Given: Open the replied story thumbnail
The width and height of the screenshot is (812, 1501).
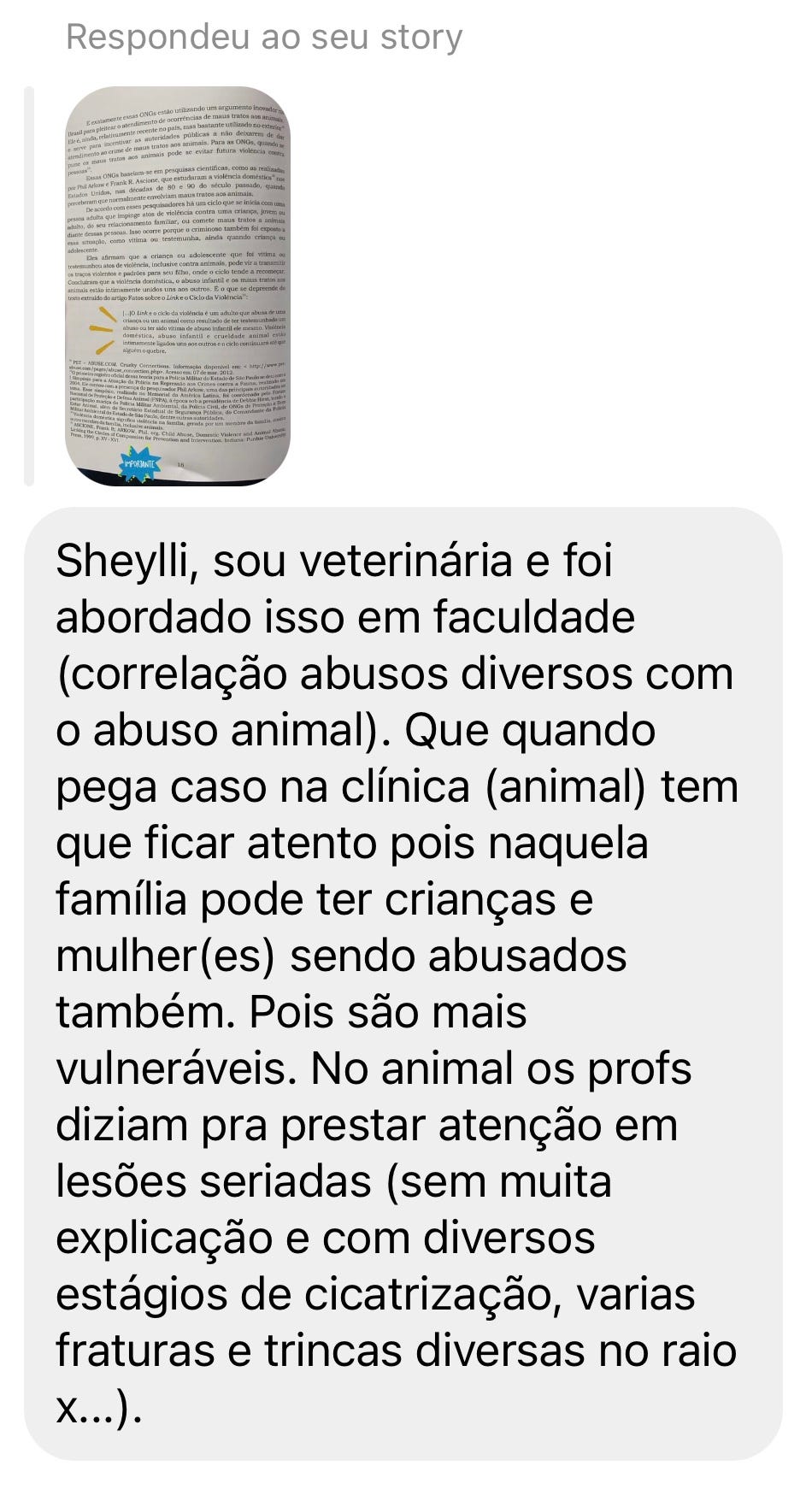Looking at the screenshot, I should [x=179, y=285].
